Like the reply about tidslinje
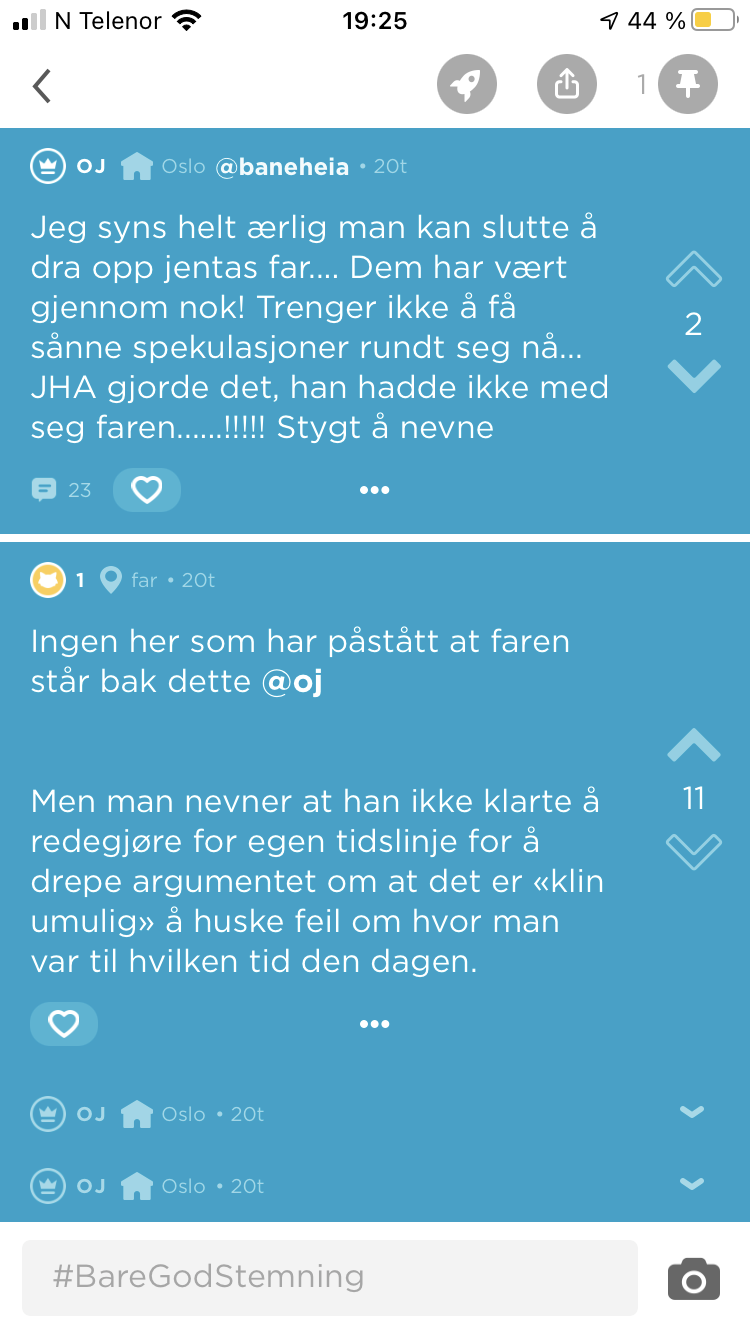This screenshot has width=750, height=1334. click(64, 1024)
